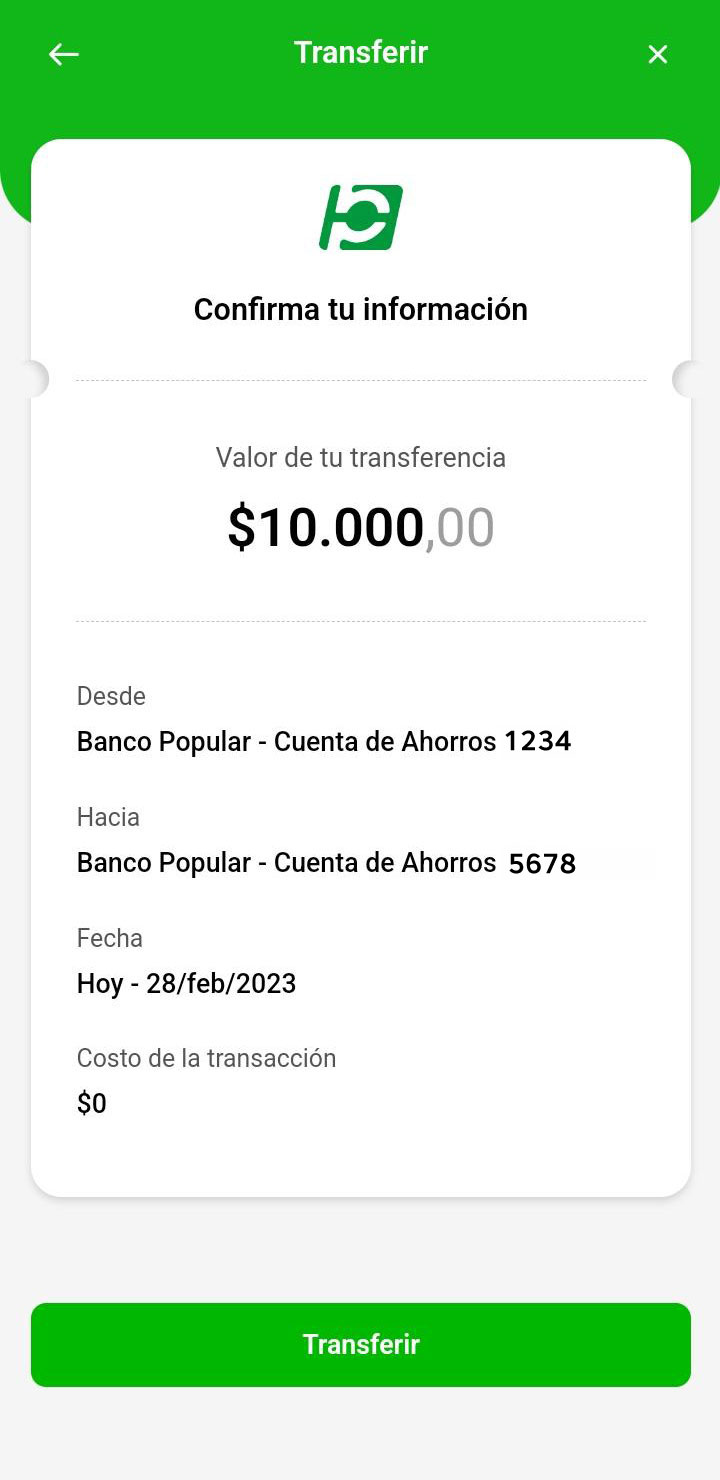720x1480 pixels.
Task: Click the 'Fecha' field label
Action: (109, 938)
